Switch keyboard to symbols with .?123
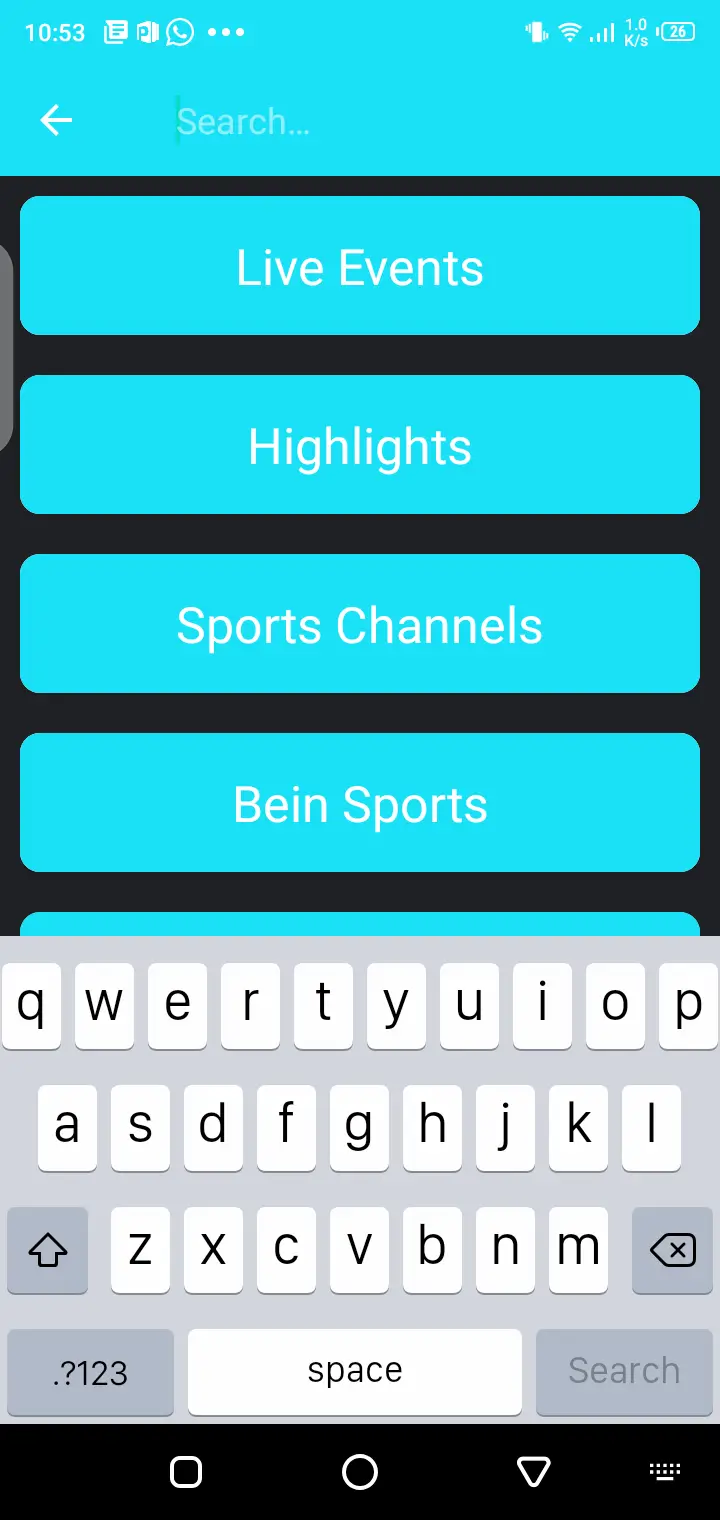Screen dimensions: 720x1520 tap(89, 1372)
